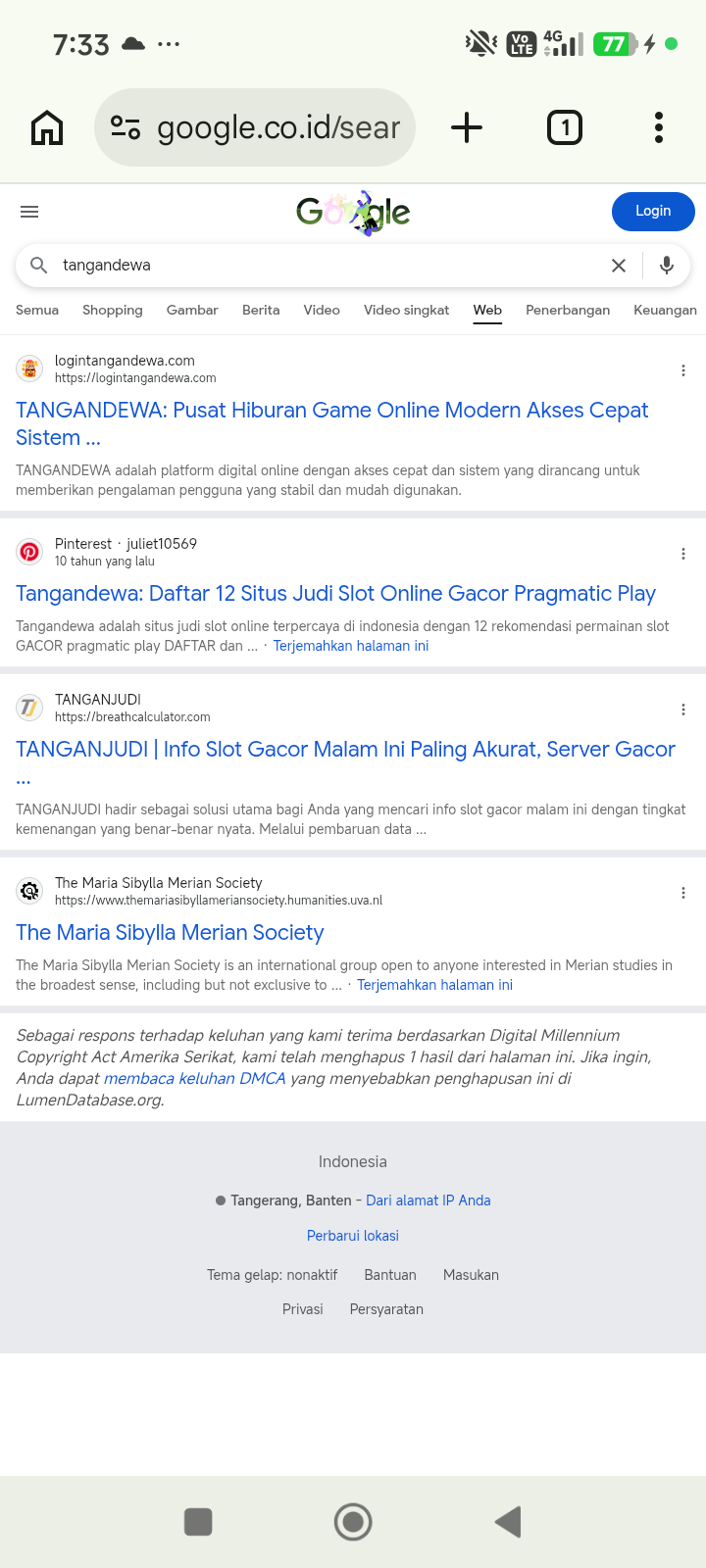
Task: Tap the google.co.id address bar
Action: (255, 127)
